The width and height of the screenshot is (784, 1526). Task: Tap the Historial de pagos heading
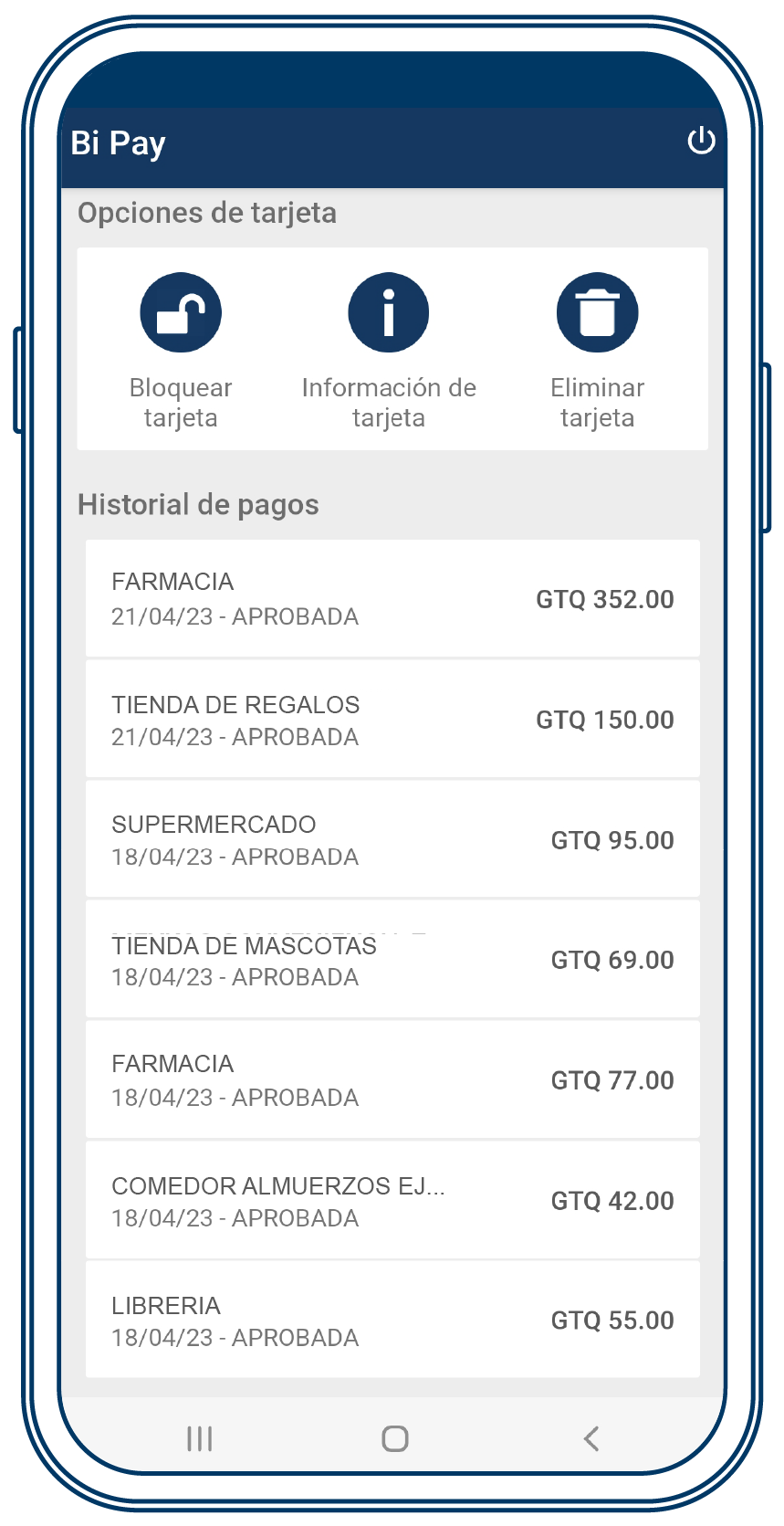point(199,504)
